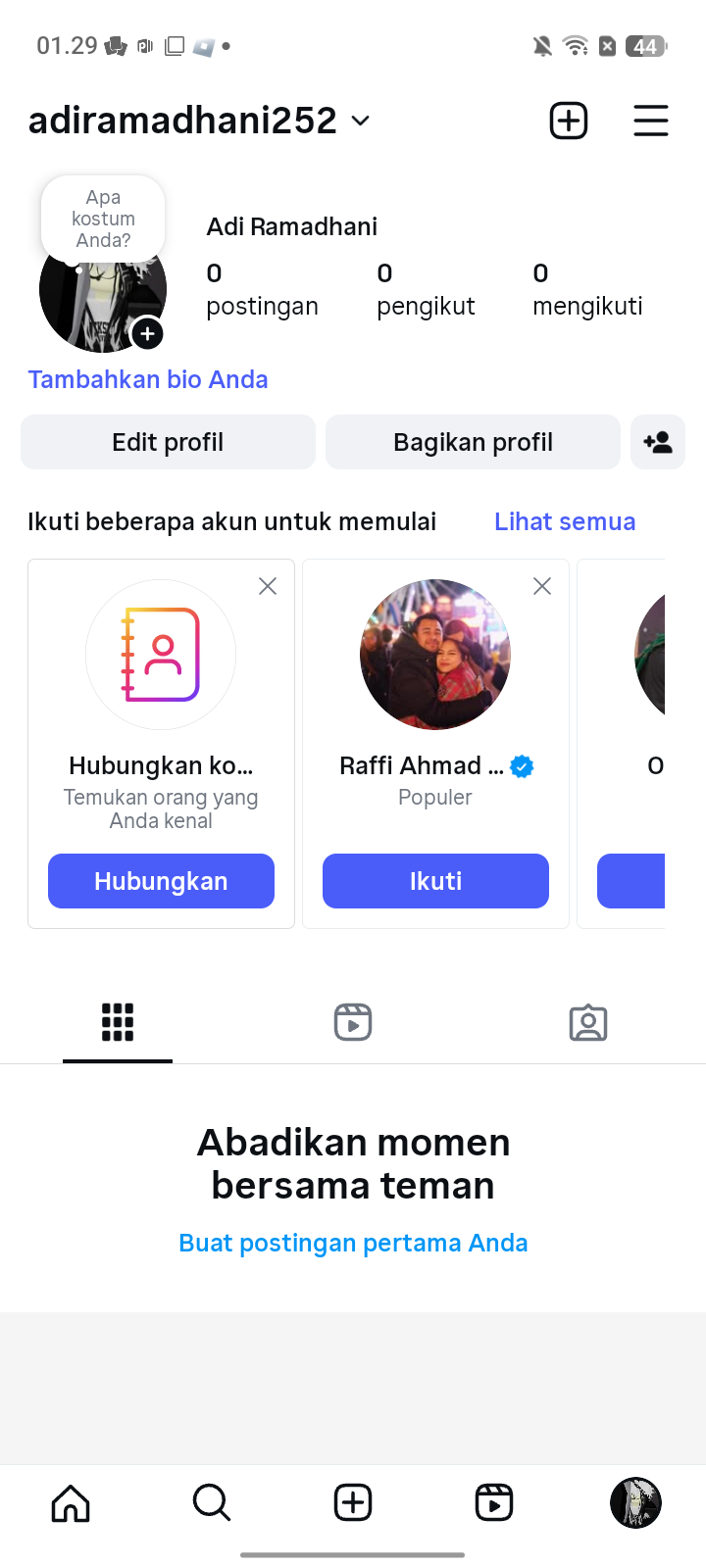706x1568 pixels.
Task: Dismiss the Raffi Ahmad suggestion card
Action: (542, 586)
